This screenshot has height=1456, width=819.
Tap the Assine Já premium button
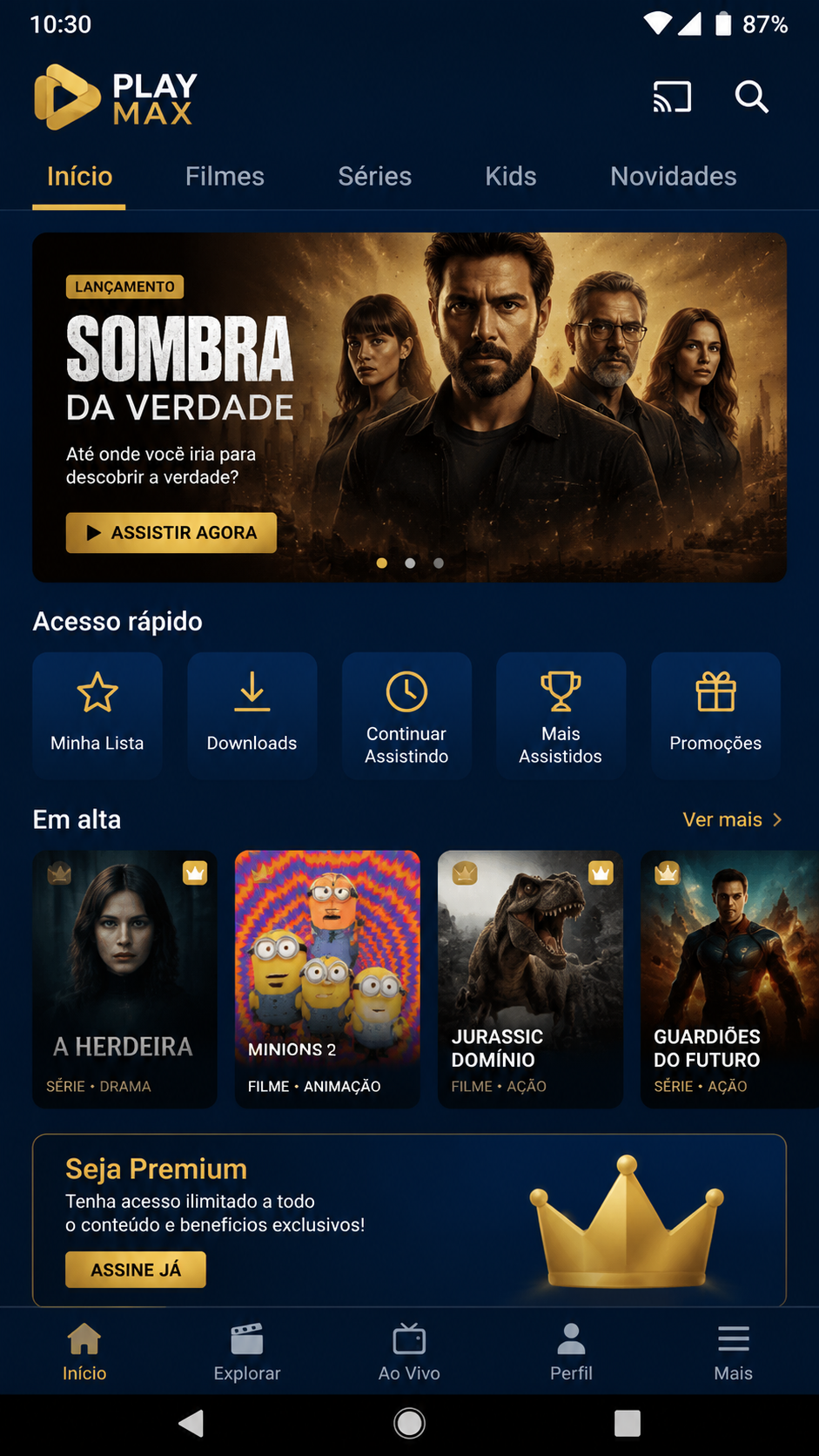pyautogui.click(x=136, y=1270)
